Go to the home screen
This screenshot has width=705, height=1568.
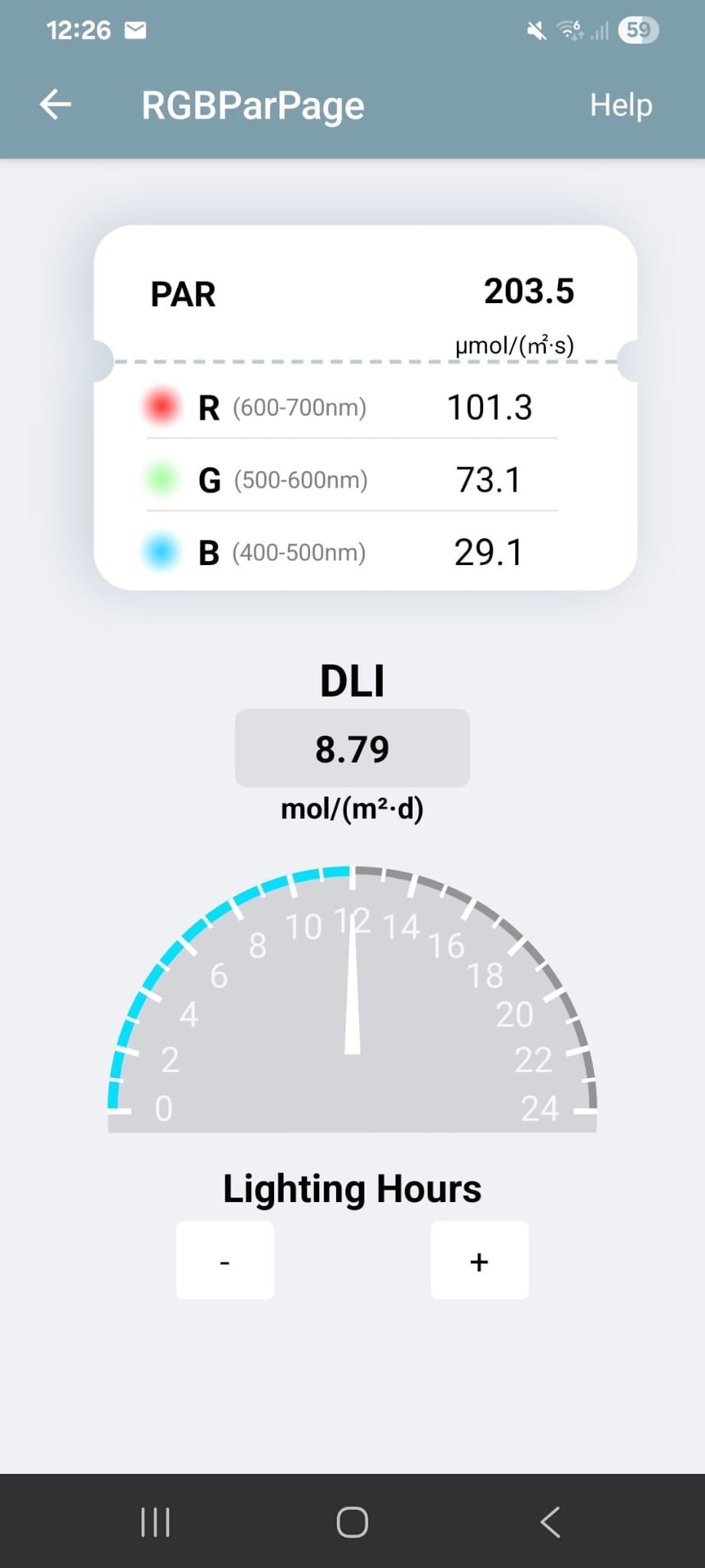352,1522
